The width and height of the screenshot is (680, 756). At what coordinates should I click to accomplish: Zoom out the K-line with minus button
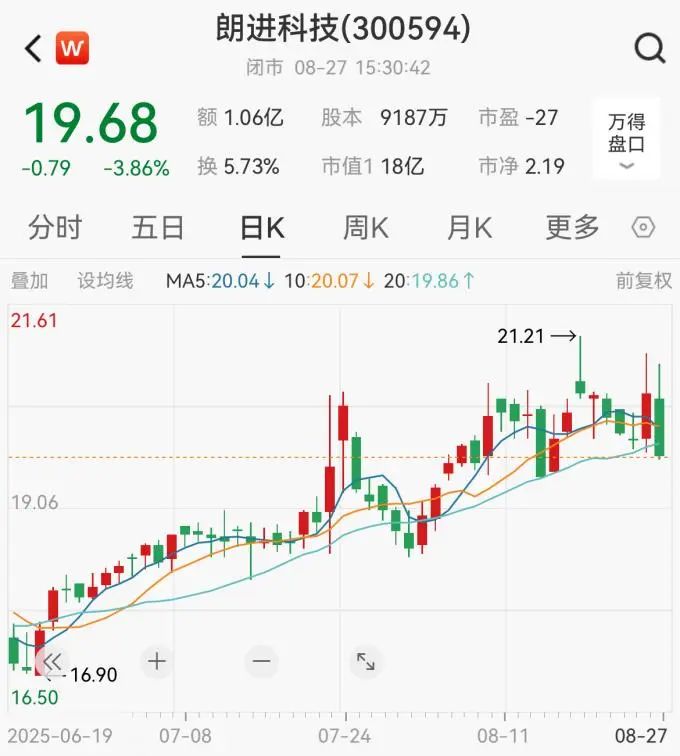click(x=261, y=661)
